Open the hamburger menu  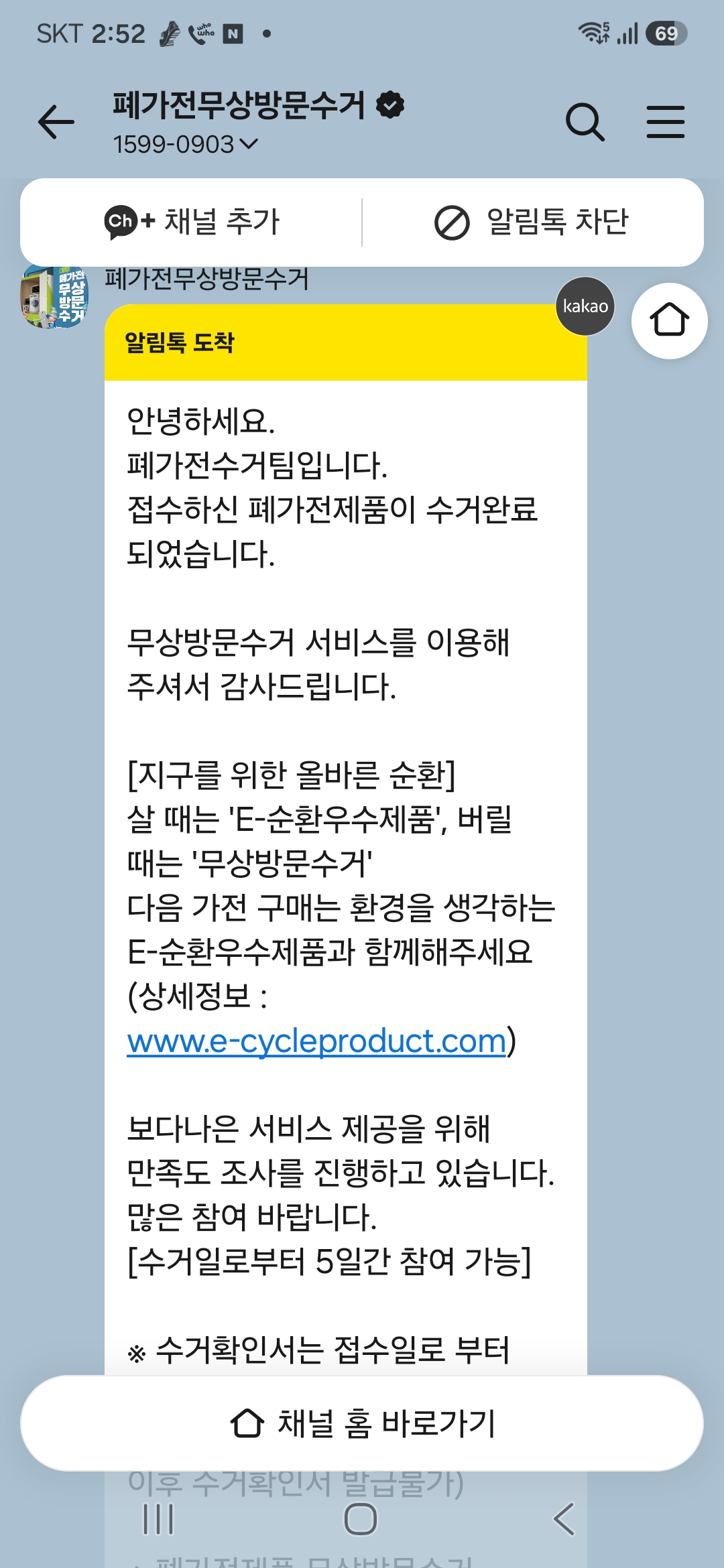click(x=666, y=122)
